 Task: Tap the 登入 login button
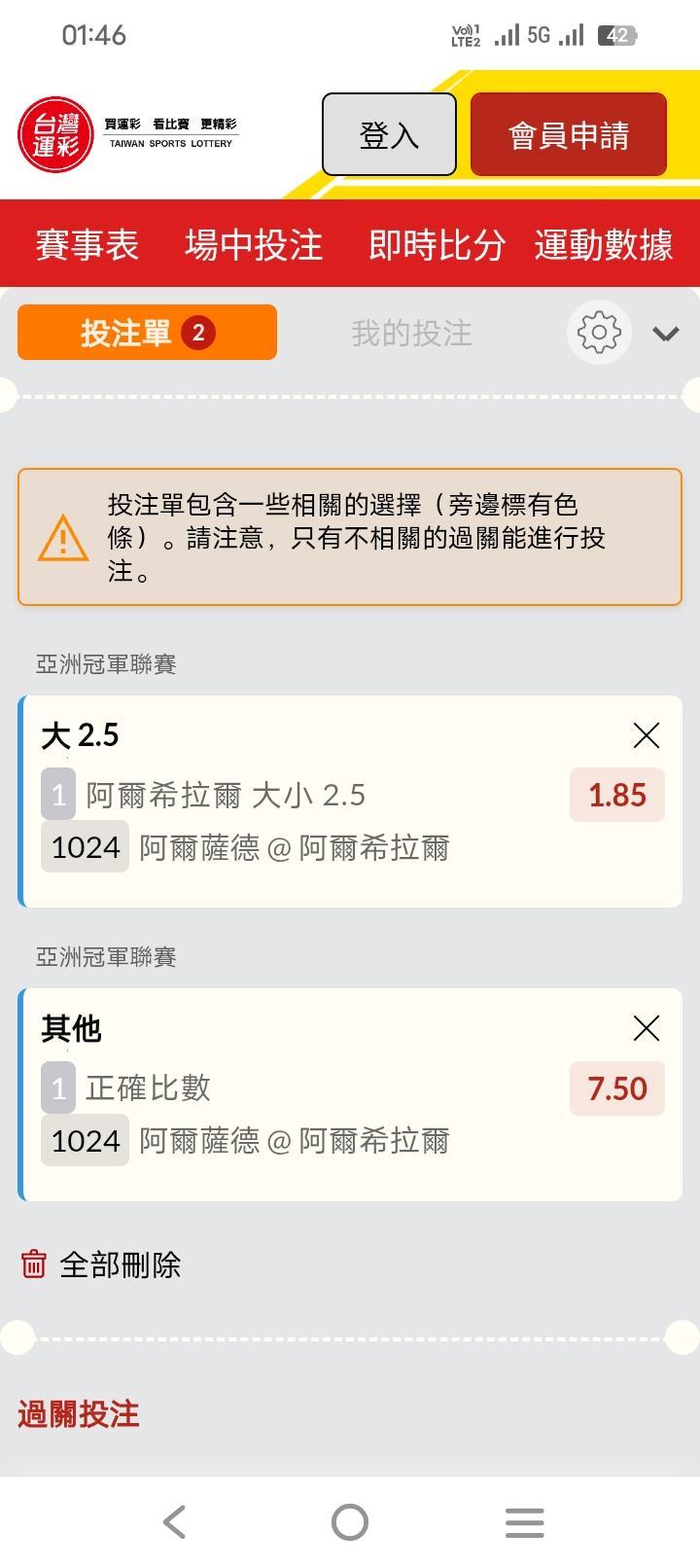(x=389, y=134)
